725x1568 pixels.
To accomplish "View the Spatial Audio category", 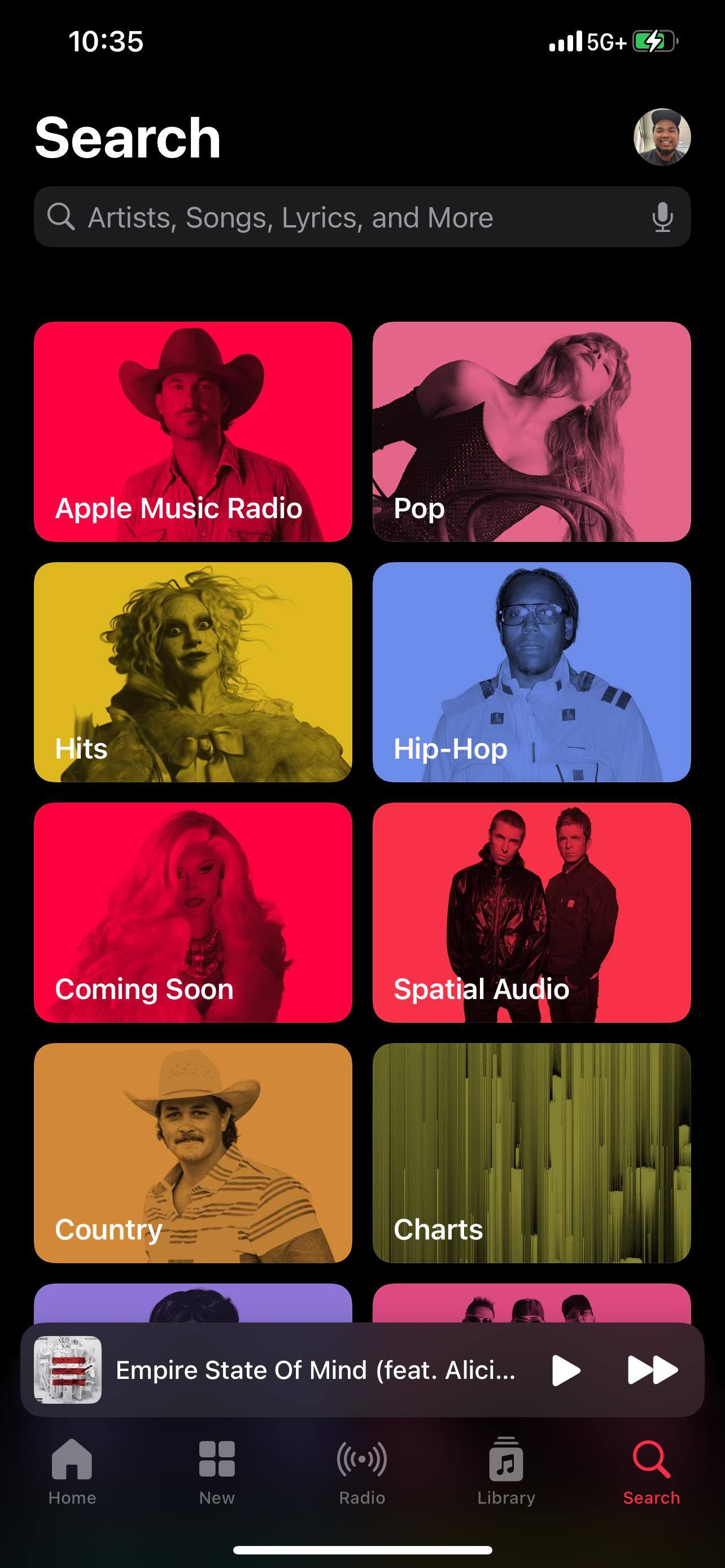I will pos(531,912).
